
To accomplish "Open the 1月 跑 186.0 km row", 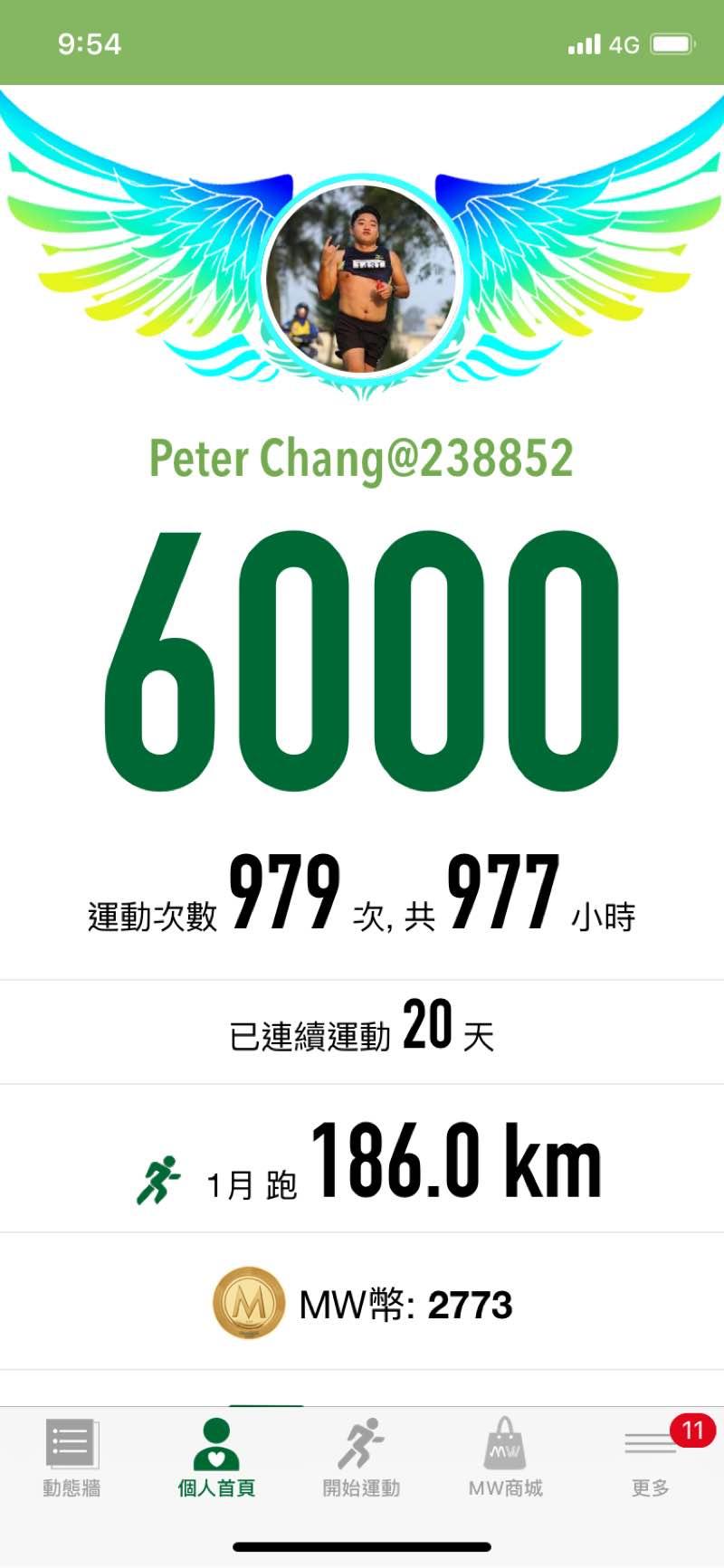I will point(362,1161).
